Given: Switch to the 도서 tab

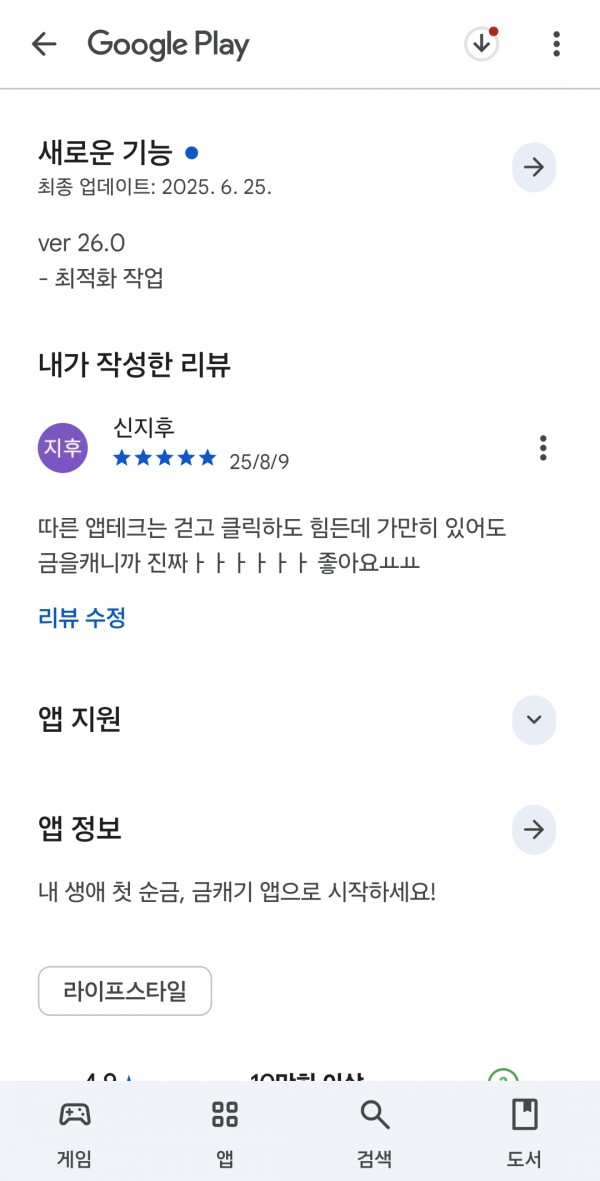Looking at the screenshot, I should click(524, 1132).
